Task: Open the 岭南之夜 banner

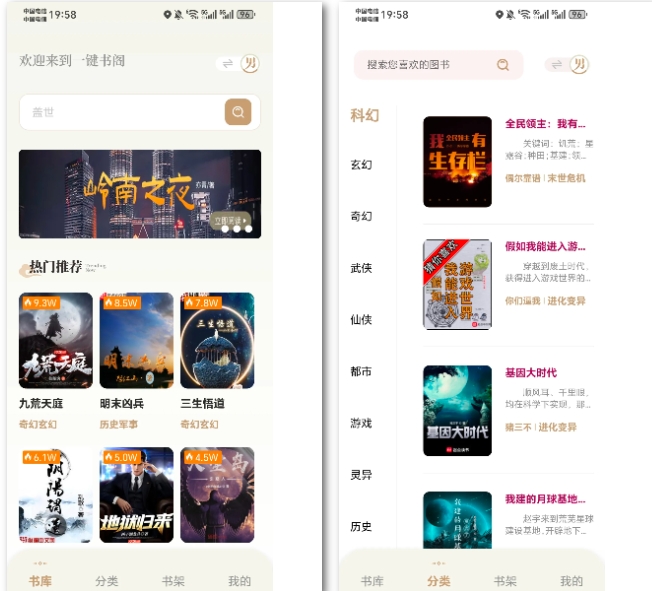Action: [x=140, y=193]
